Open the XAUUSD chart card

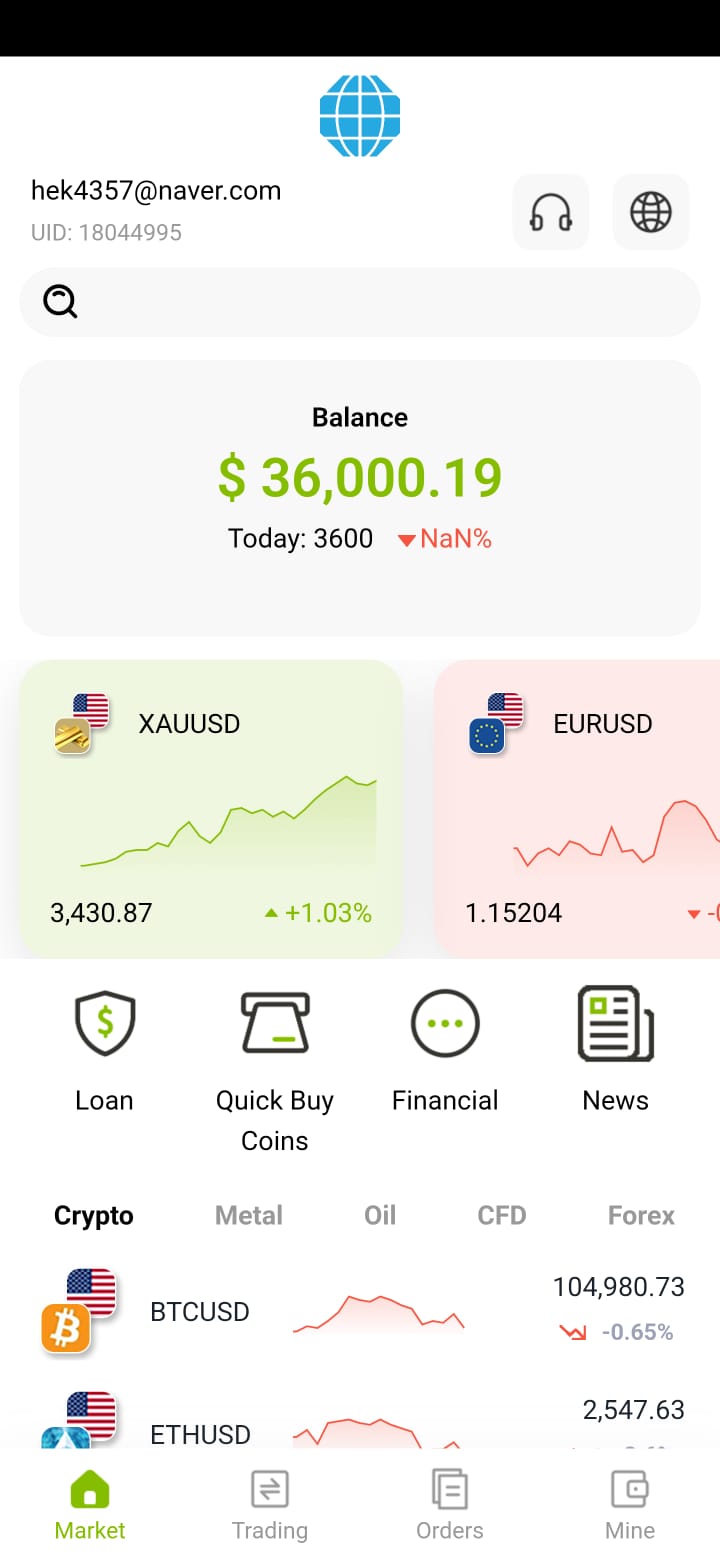211,809
